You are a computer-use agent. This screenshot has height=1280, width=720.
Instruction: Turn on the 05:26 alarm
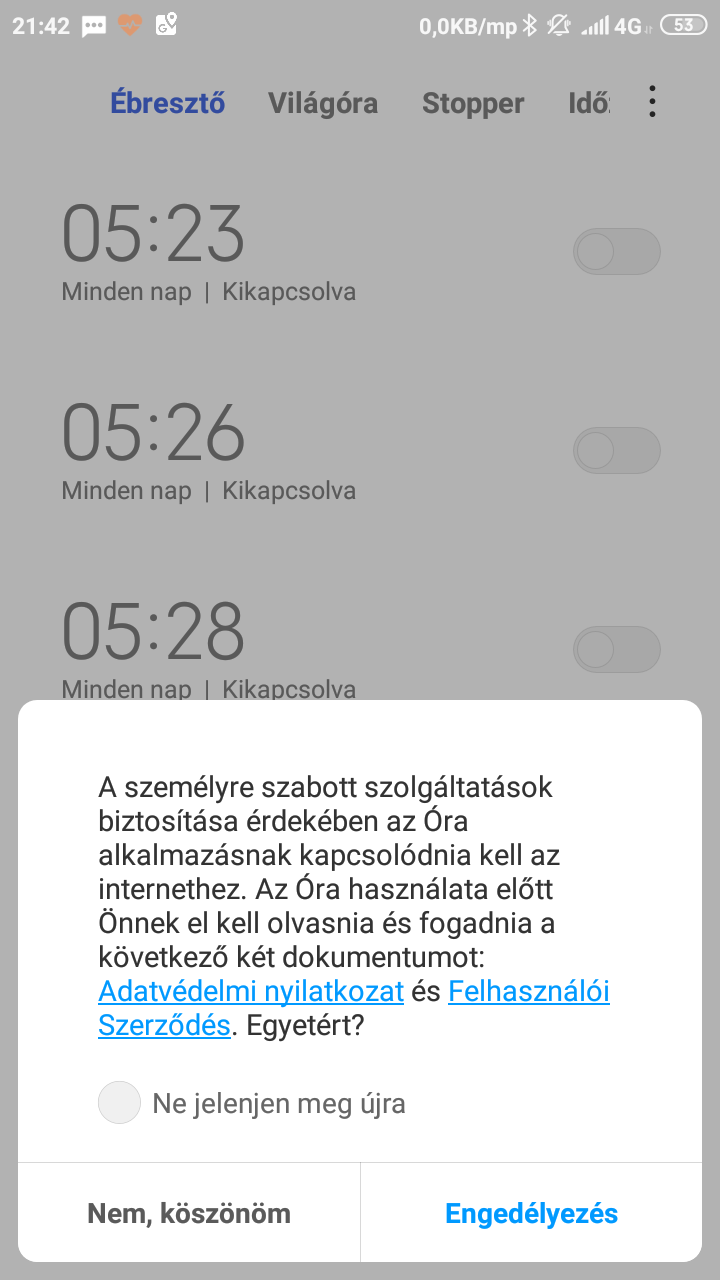point(617,451)
